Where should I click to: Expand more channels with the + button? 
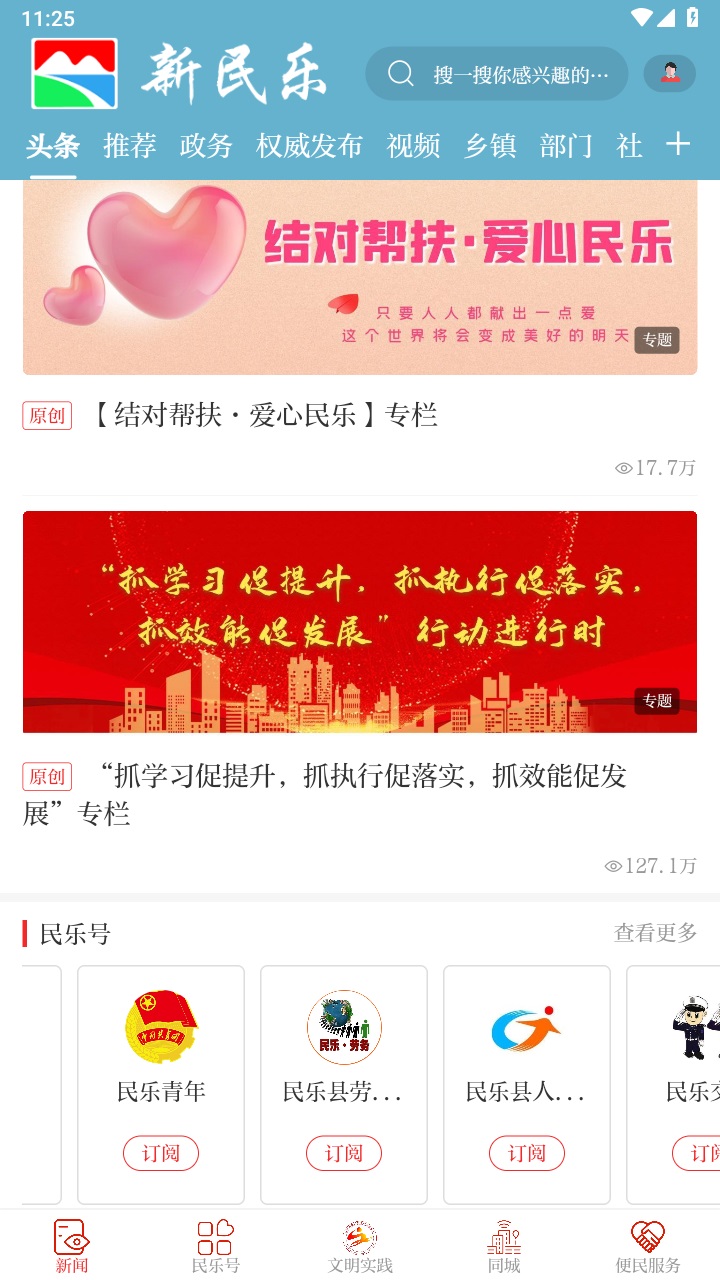pyautogui.click(x=679, y=145)
